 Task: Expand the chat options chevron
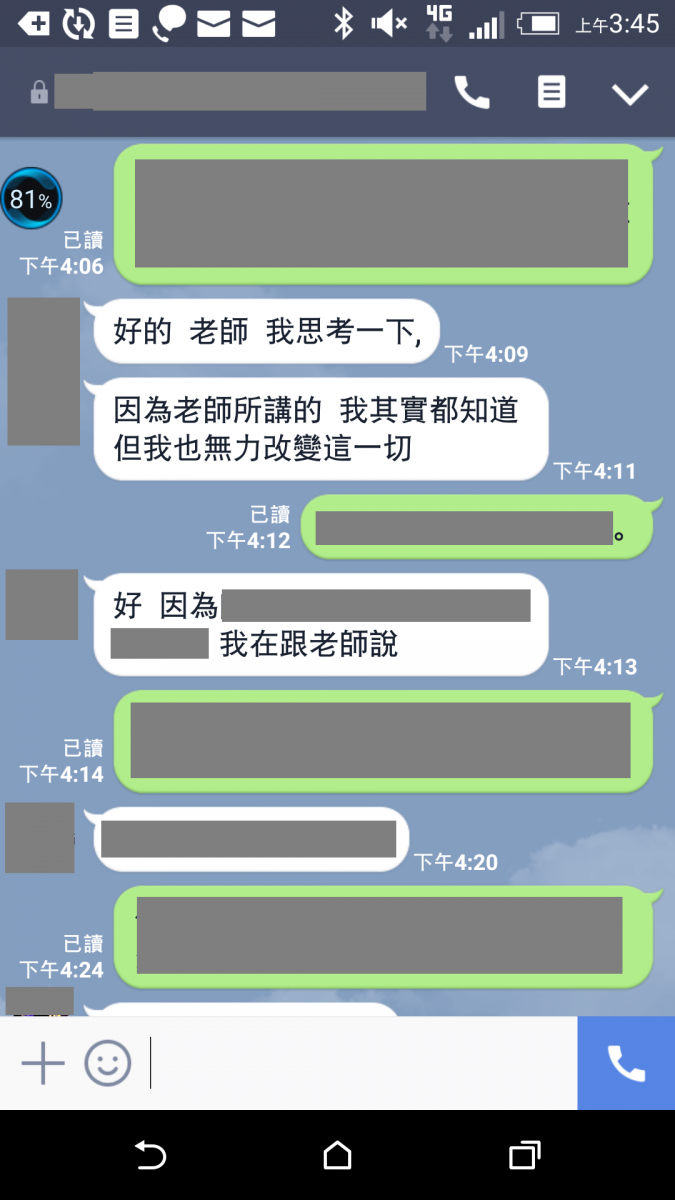pos(630,94)
